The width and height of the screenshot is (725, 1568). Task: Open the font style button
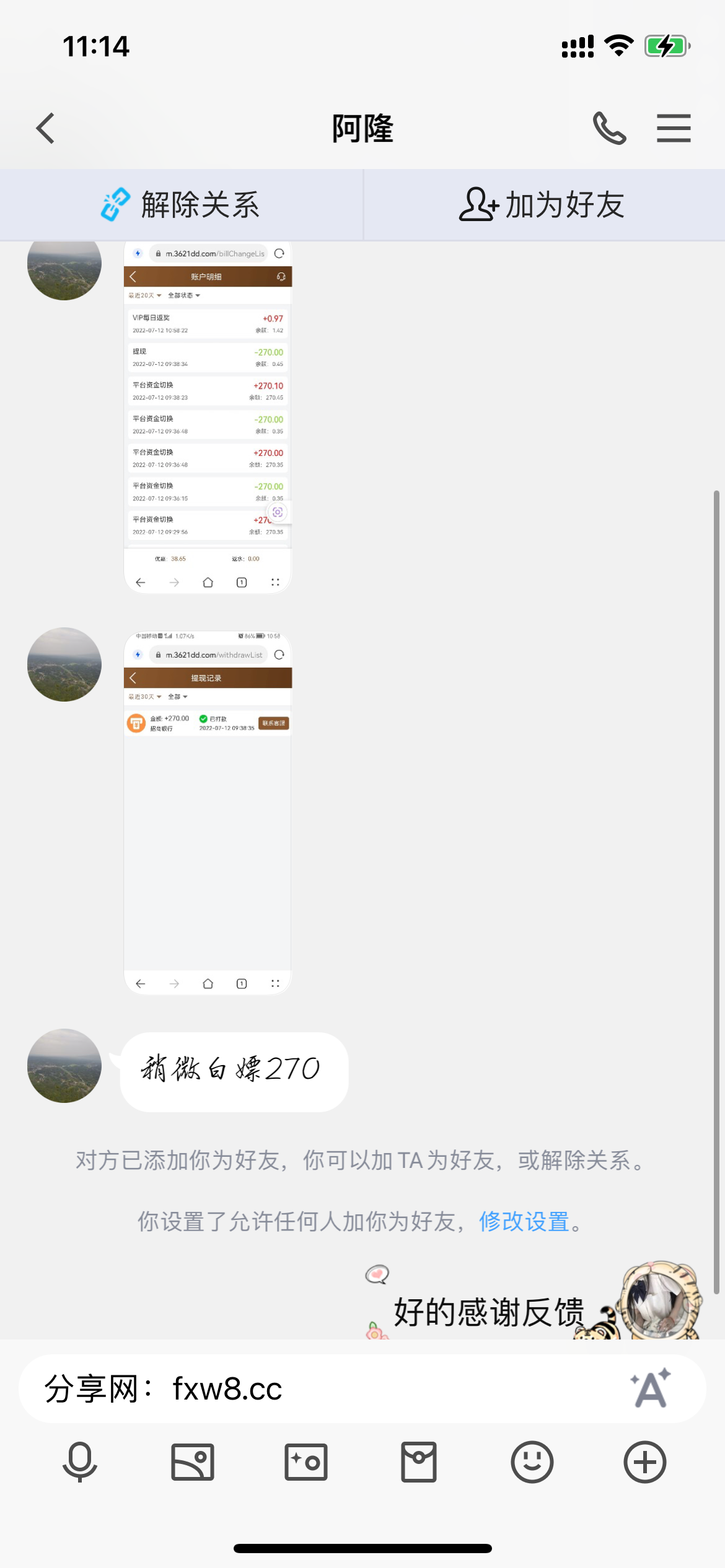(650, 1389)
